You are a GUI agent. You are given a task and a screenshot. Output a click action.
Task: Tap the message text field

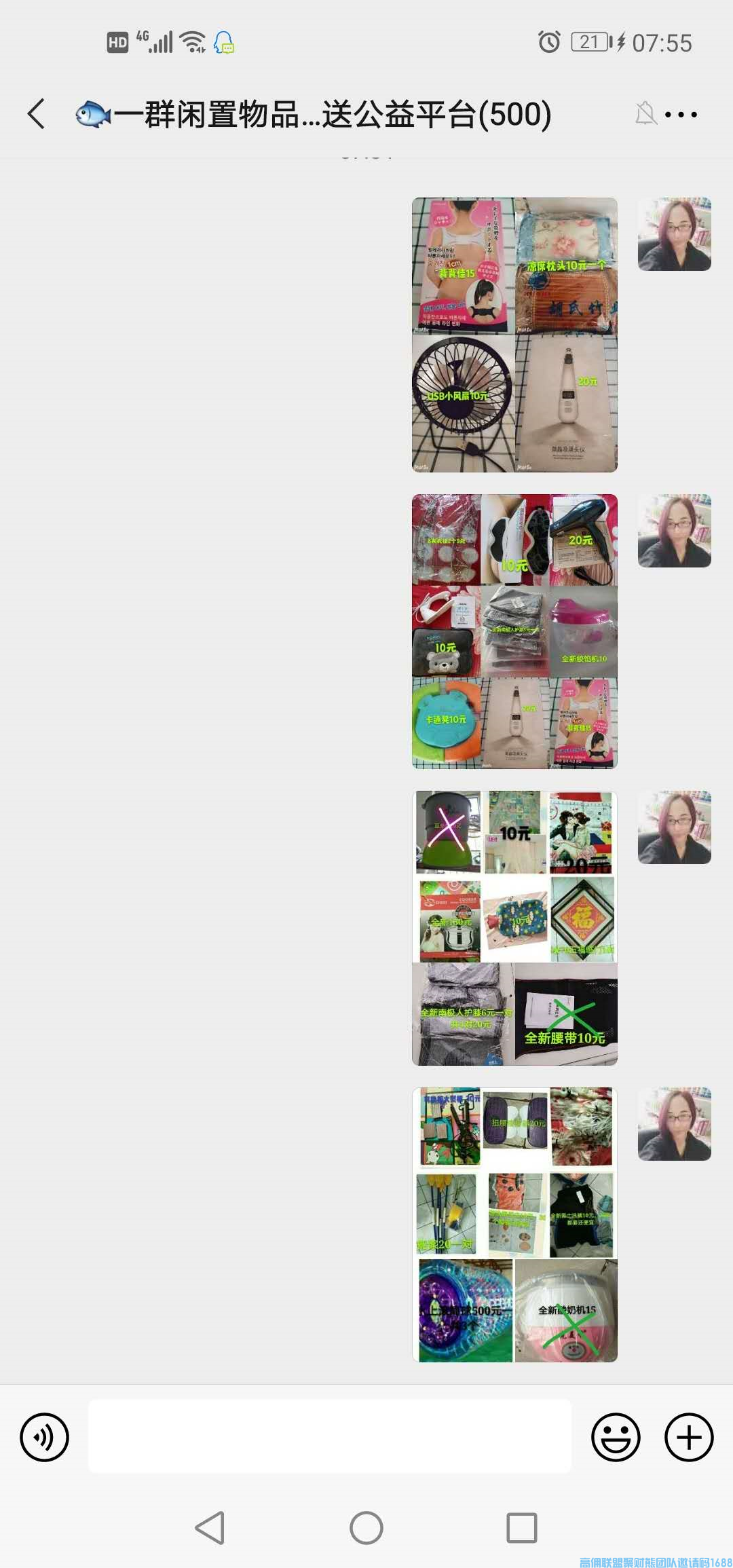330,1436
